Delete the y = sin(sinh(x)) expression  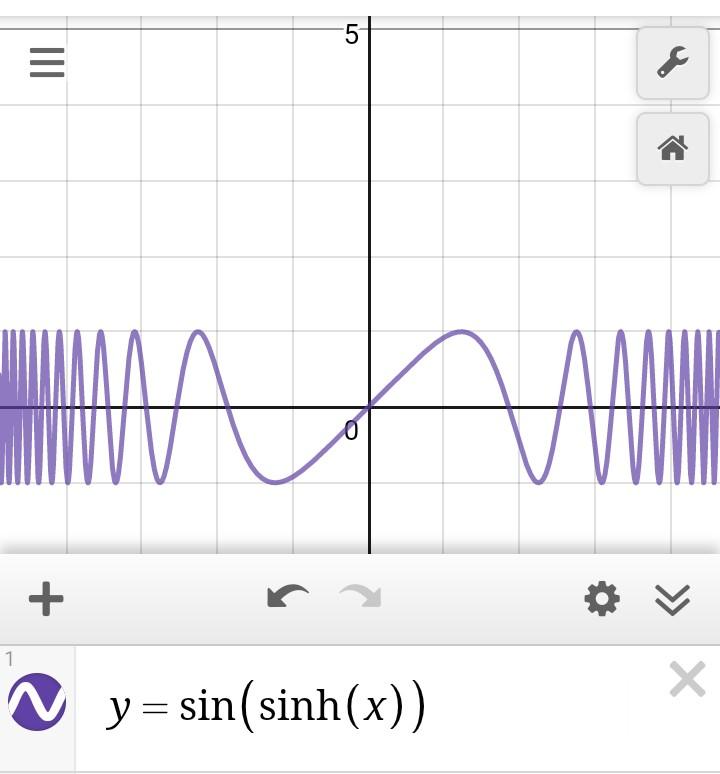pyautogui.click(x=687, y=681)
